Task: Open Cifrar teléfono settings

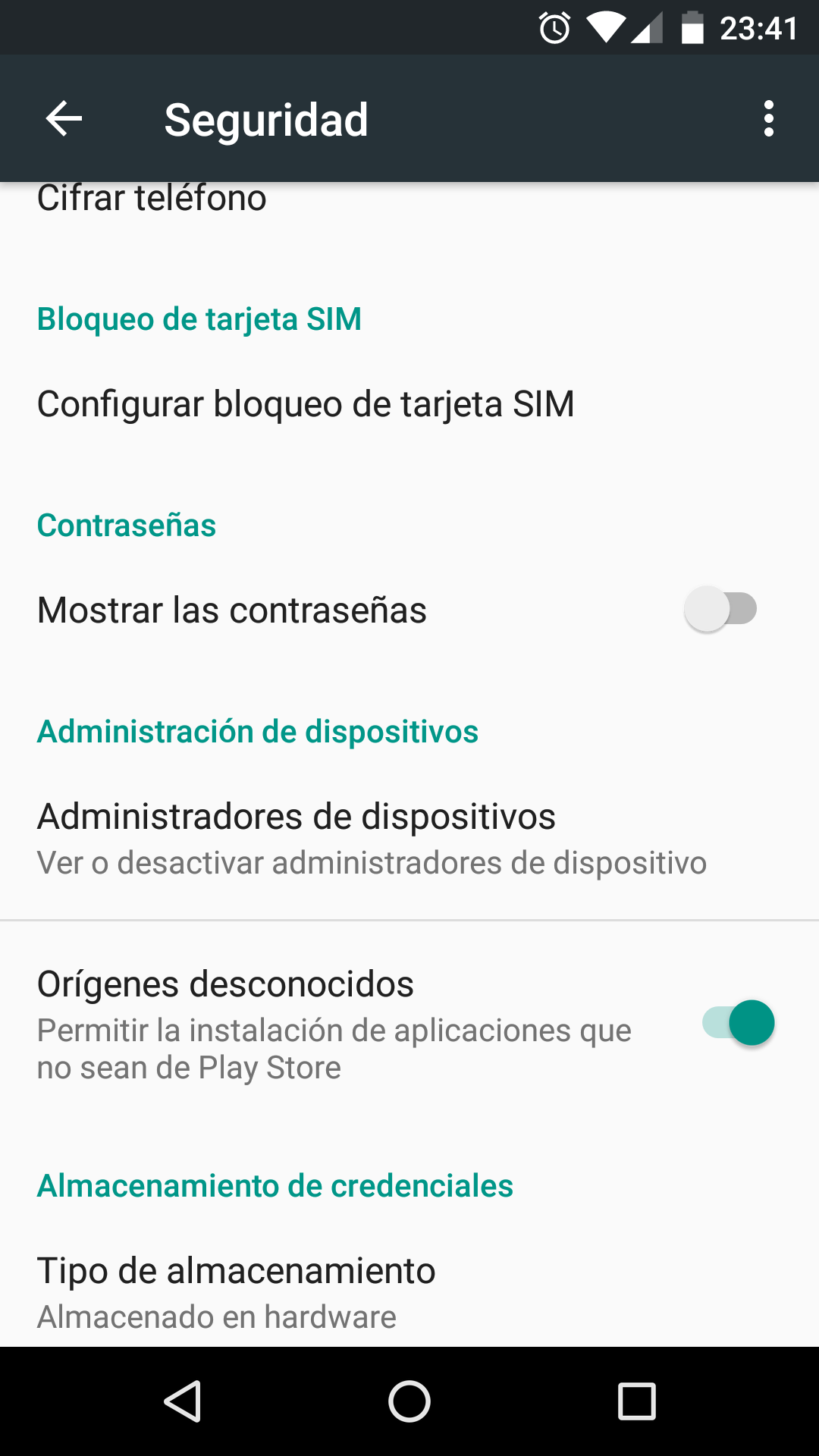Action: pyautogui.click(x=152, y=200)
